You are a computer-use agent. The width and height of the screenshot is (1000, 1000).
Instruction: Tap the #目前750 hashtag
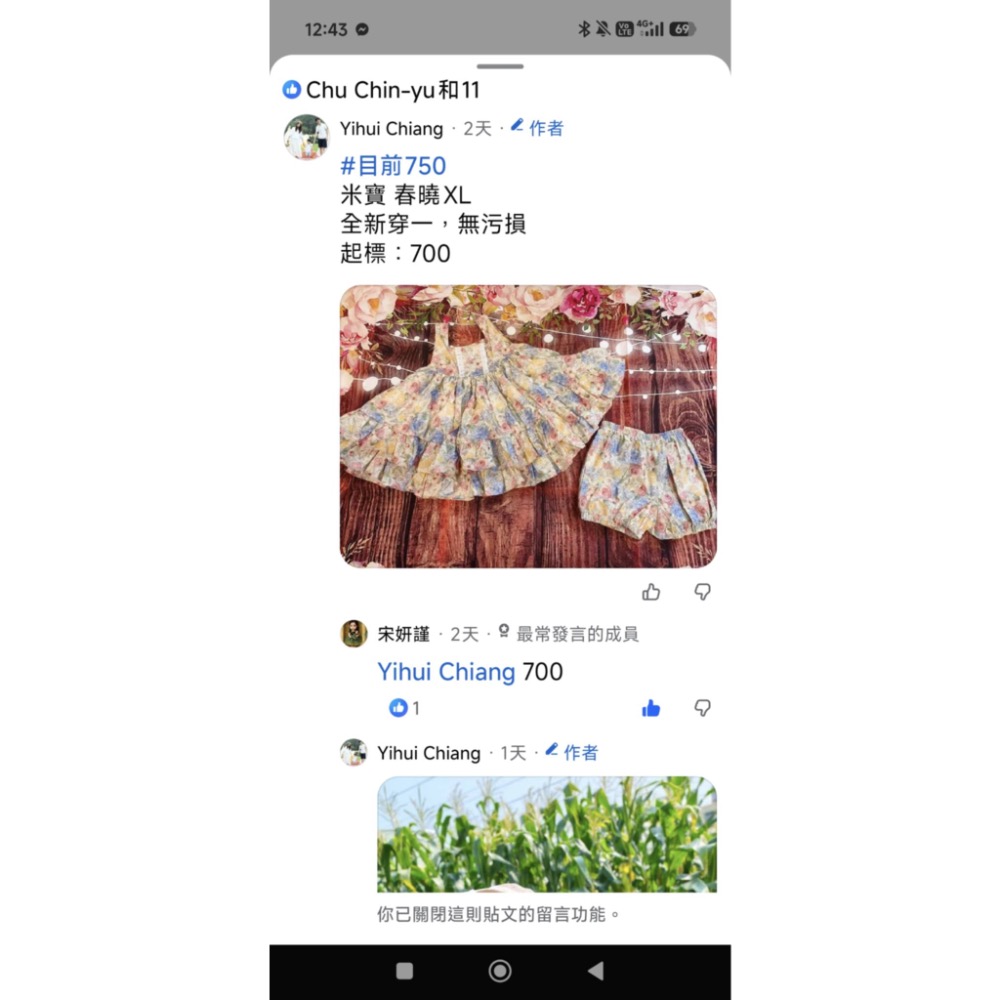coord(393,166)
